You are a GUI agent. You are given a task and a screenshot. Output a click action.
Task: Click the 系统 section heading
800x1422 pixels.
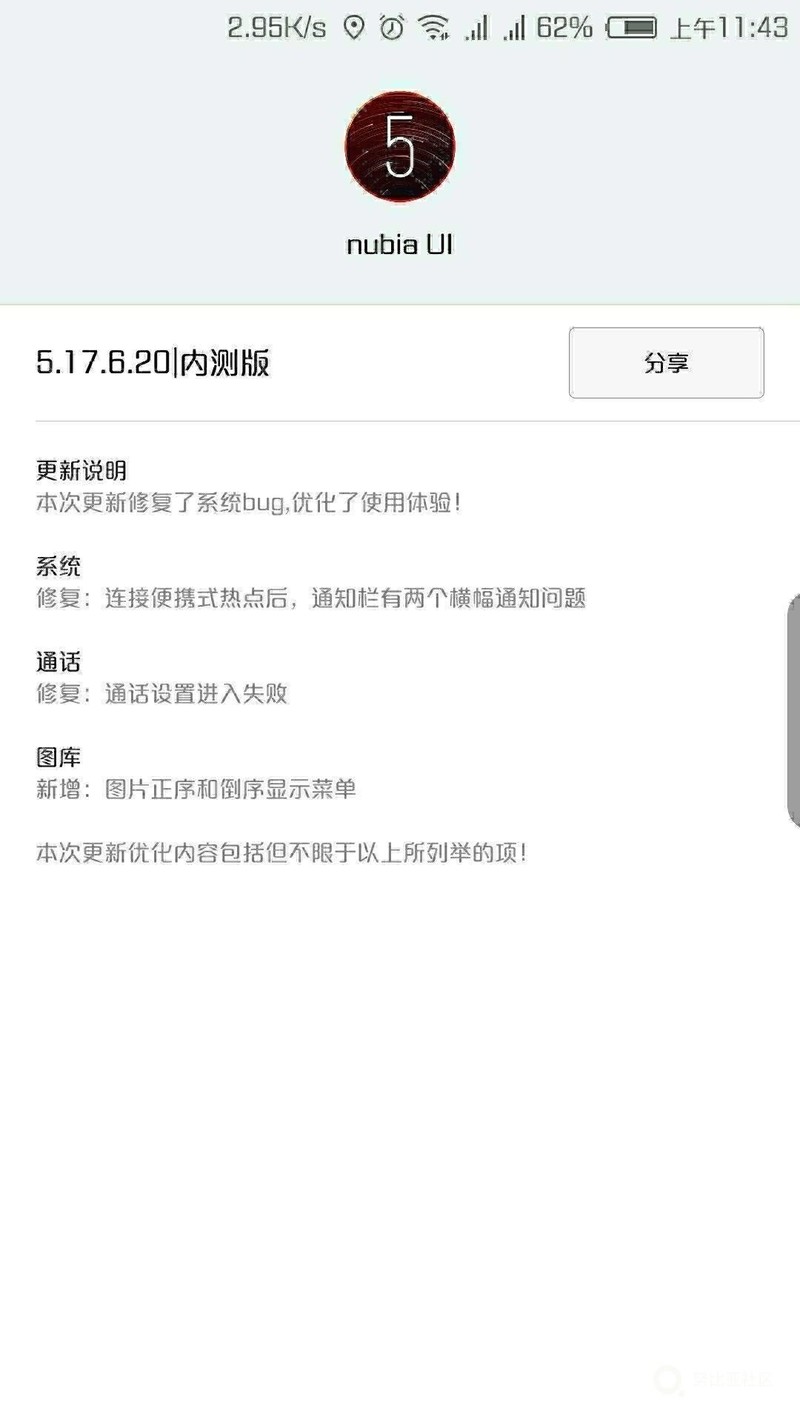[x=58, y=567]
